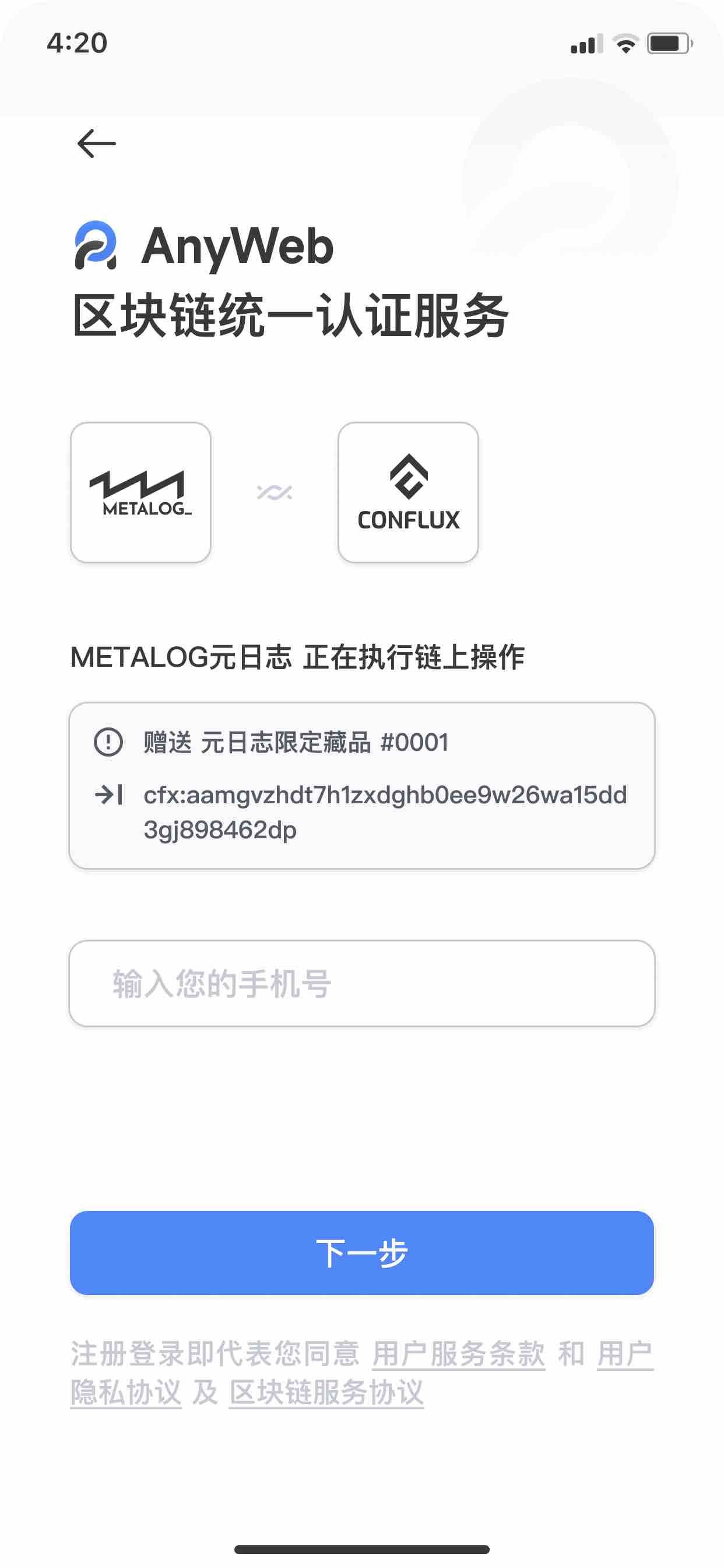Open the 用户服务条款 link
The width and height of the screenshot is (724, 1568).
click(x=458, y=1354)
